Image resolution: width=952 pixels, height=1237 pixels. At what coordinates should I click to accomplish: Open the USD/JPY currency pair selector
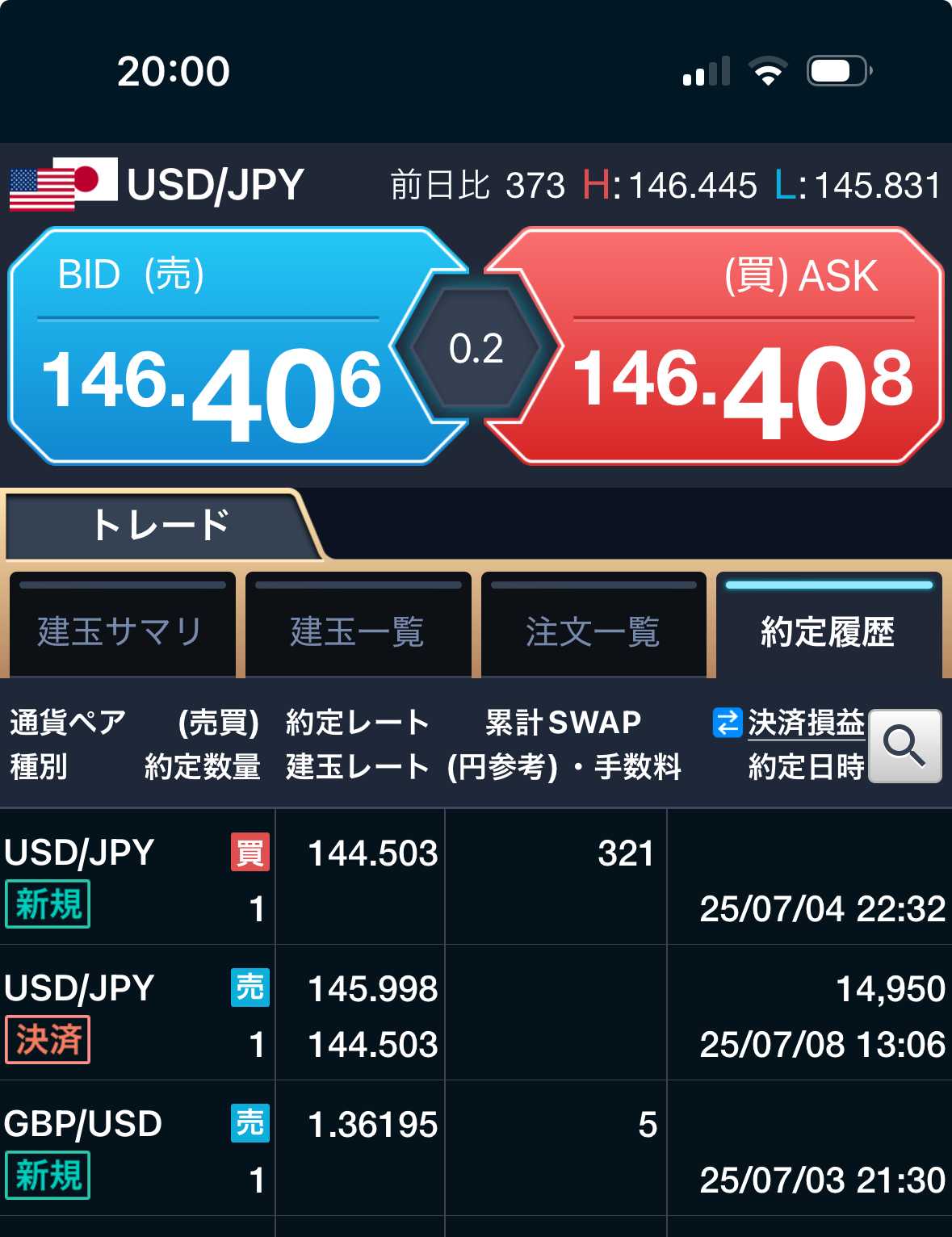click(x=157, y=185)
